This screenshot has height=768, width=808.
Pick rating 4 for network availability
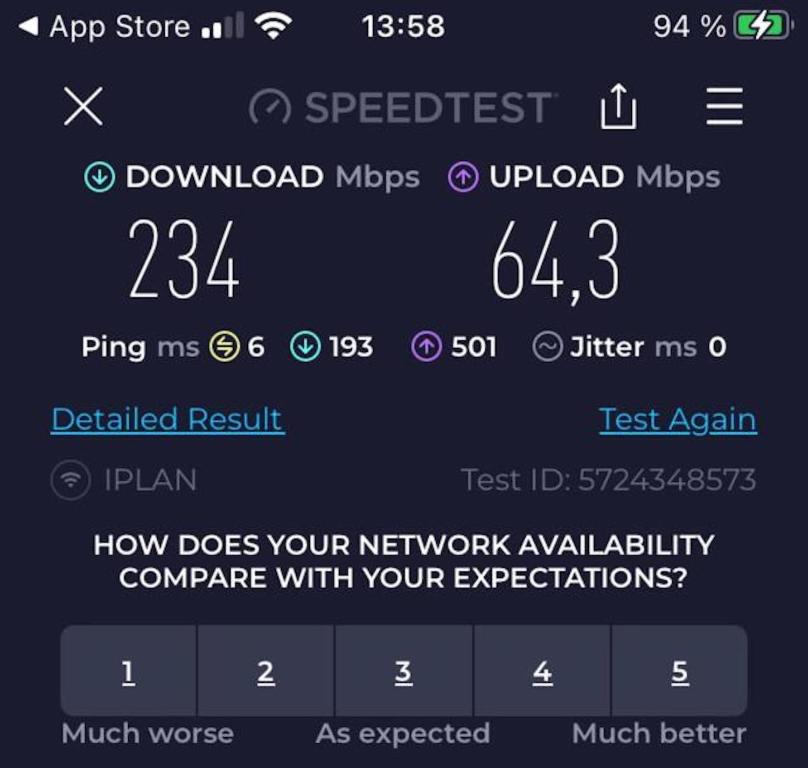click(542, 671)
